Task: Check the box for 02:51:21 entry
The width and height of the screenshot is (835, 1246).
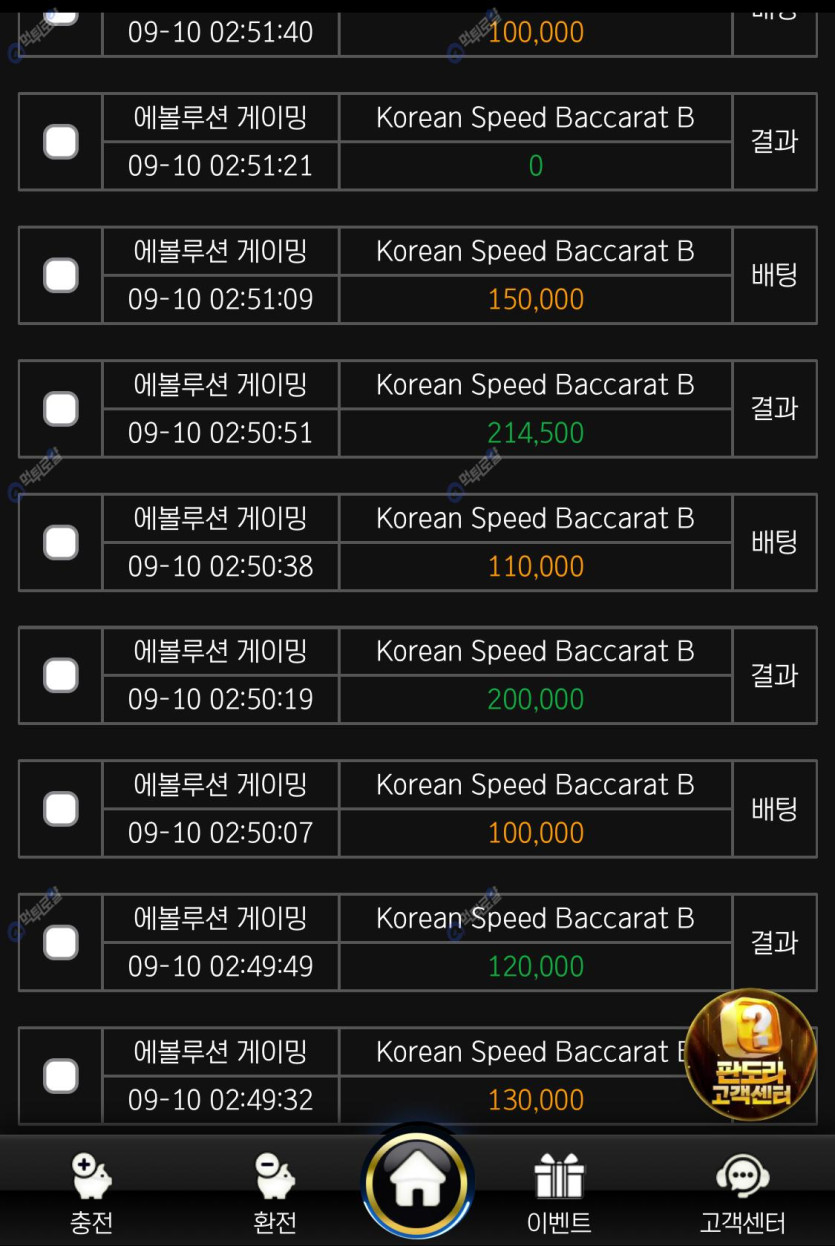Action: click(61, 142)
